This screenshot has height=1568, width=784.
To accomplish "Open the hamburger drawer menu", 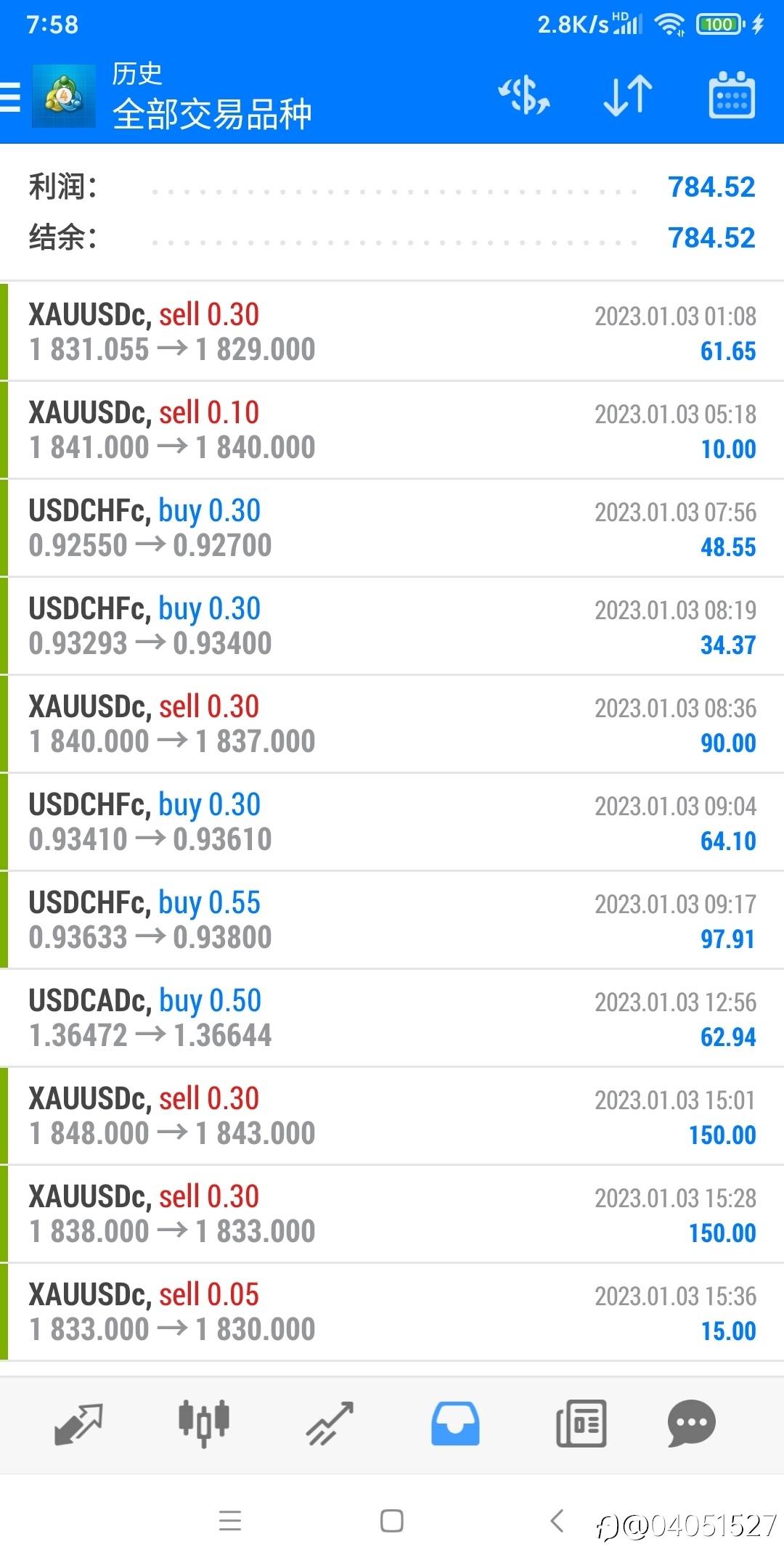I will coord(10,97).
